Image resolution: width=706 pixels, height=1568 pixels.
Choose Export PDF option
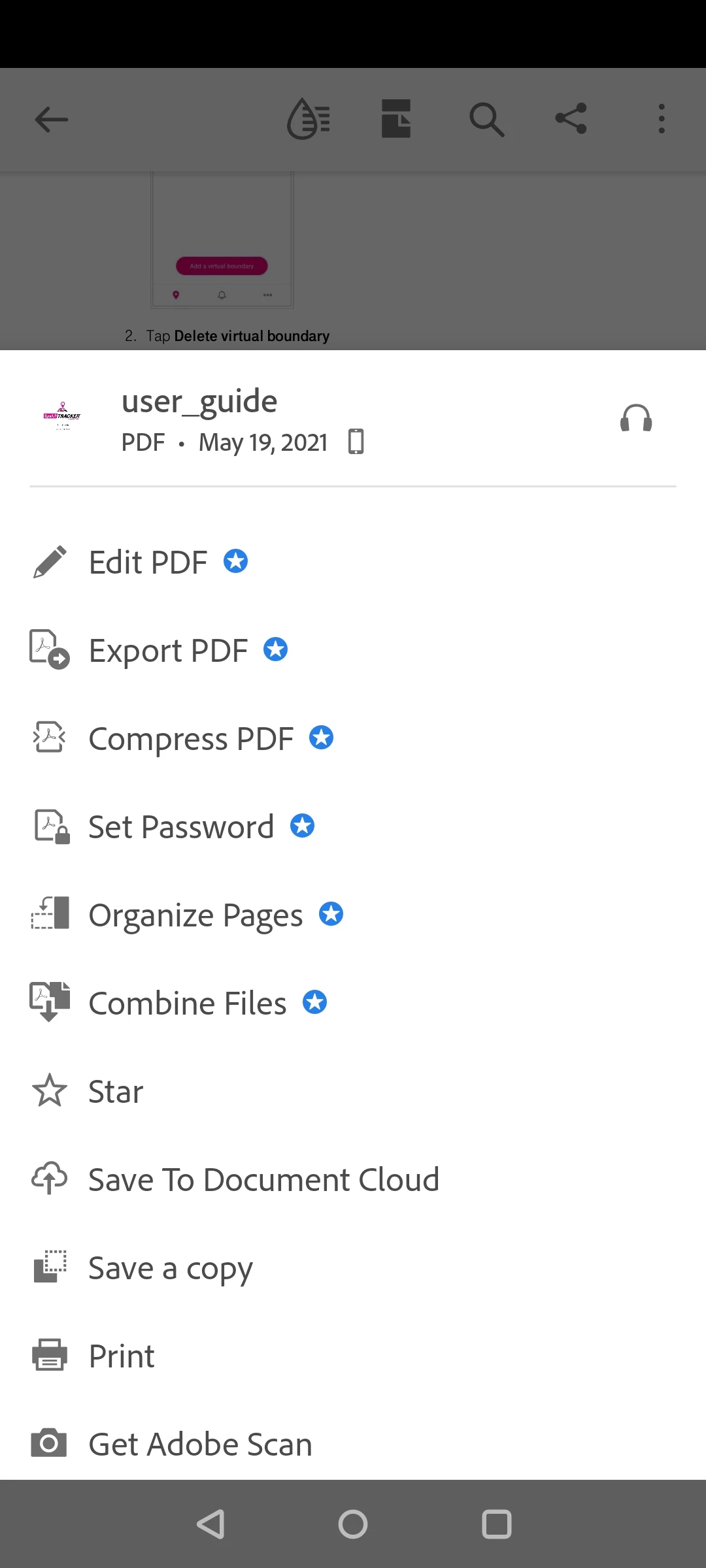[x=168, y=651]
